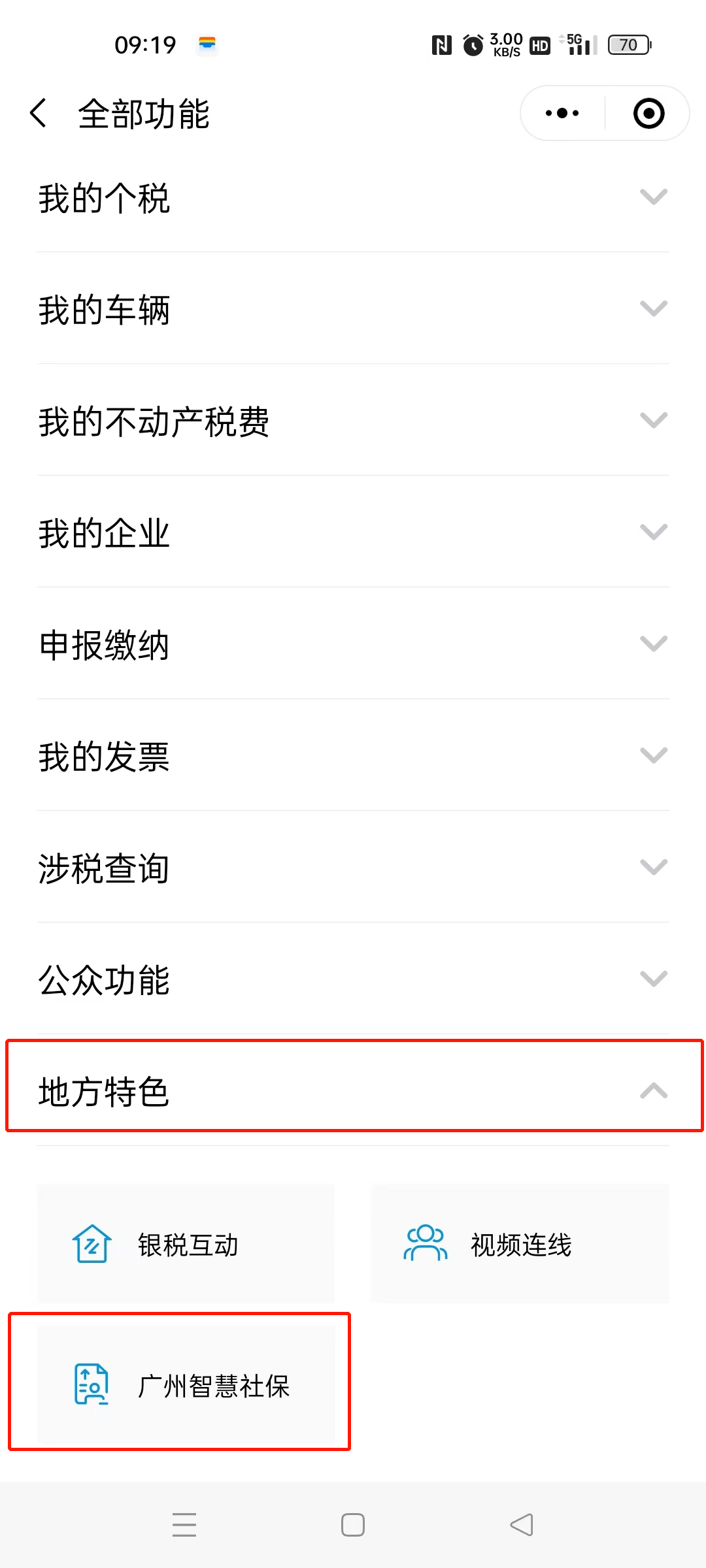Expand the 我的企业 section
Image resolution: width=706 pixels, height=1568 pixels.
click(x=353, y=532)
